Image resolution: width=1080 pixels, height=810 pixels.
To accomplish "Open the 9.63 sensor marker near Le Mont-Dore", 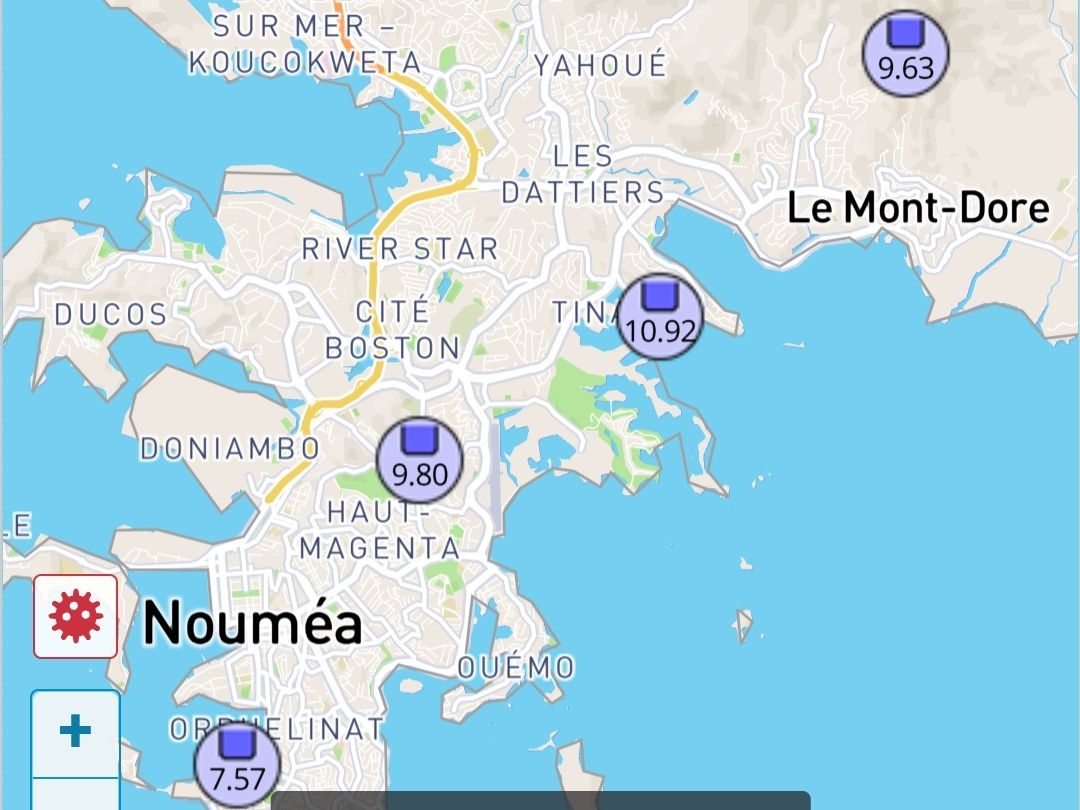I will coord(905,53).
